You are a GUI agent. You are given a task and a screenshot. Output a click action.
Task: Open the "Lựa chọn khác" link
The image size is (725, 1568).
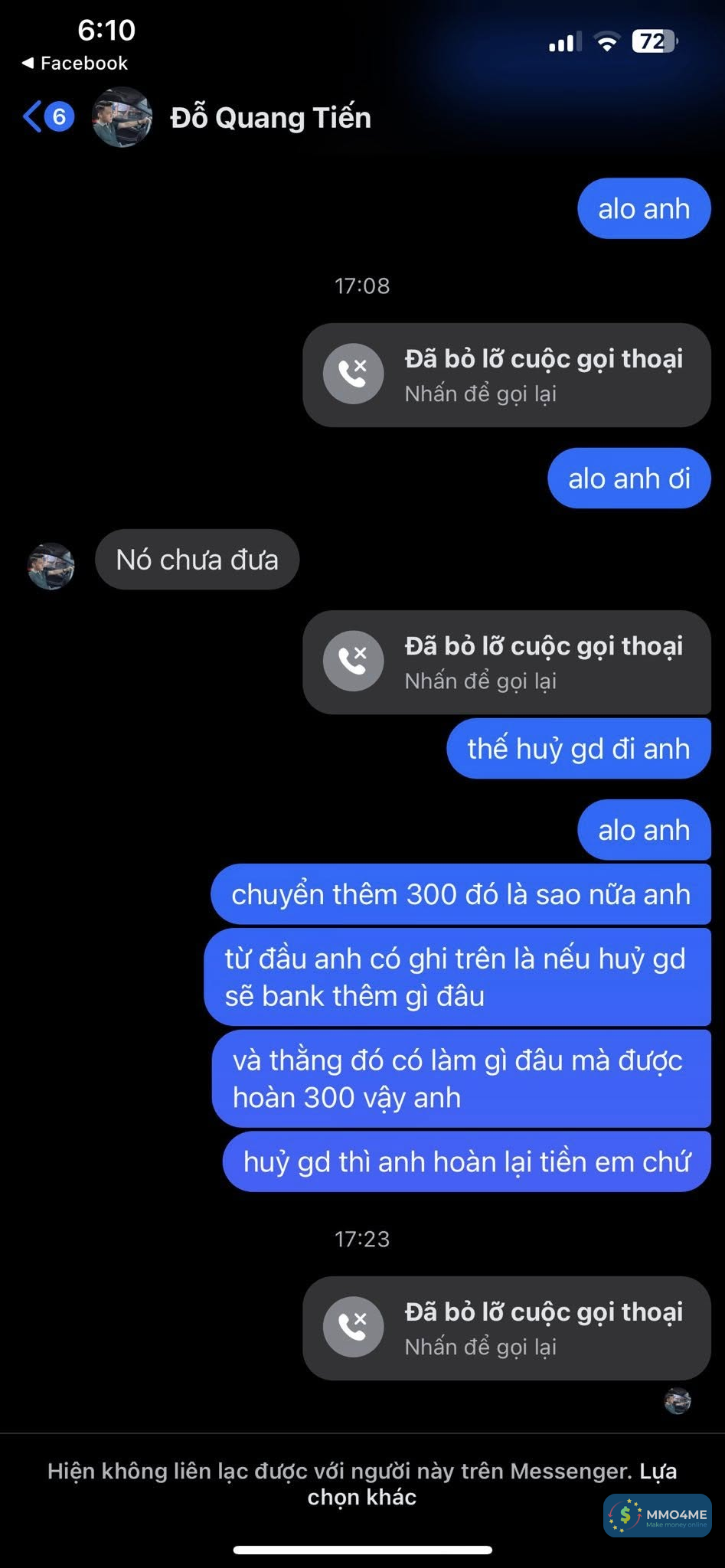(361, 1498)
